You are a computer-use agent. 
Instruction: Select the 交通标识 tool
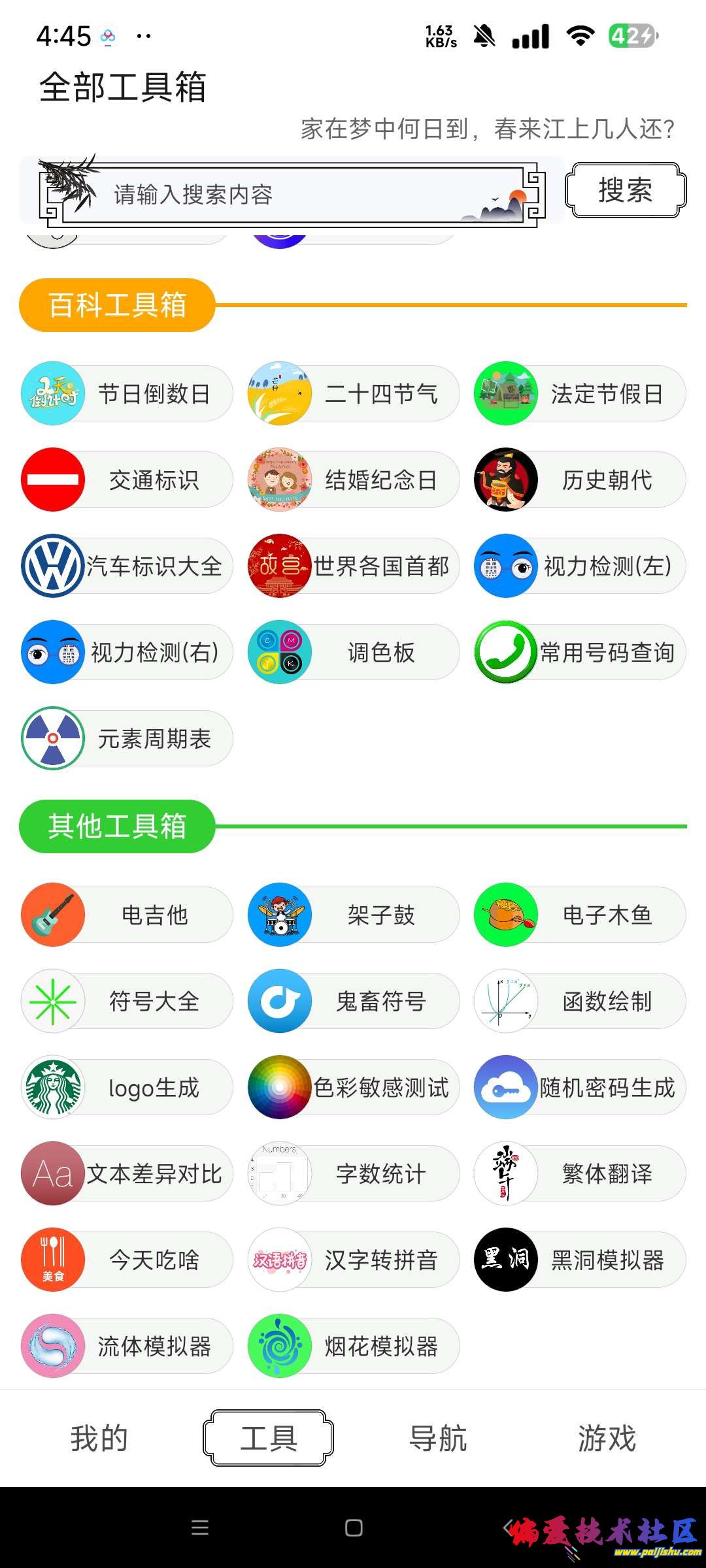(127, 480)
